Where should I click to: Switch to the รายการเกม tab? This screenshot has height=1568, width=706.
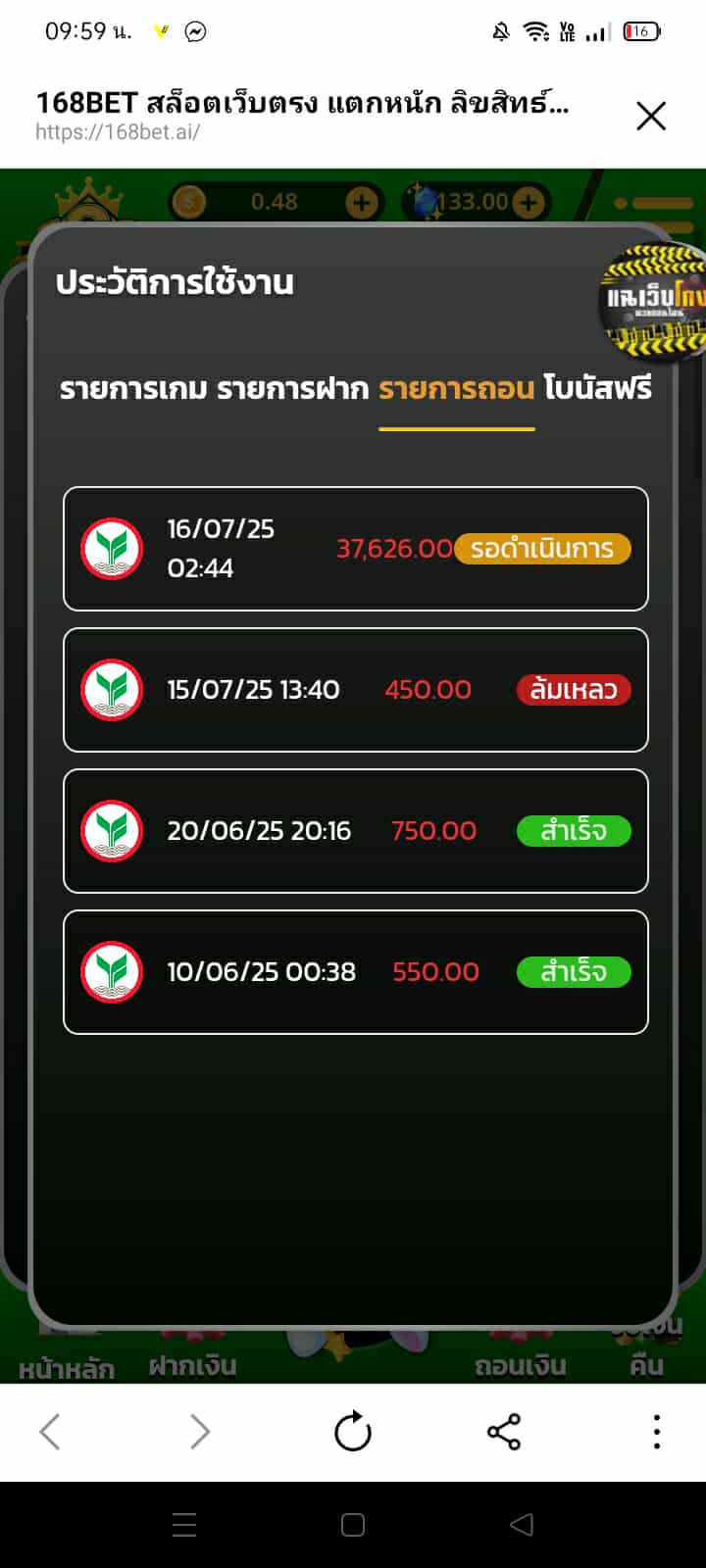(x=133, y=388)
